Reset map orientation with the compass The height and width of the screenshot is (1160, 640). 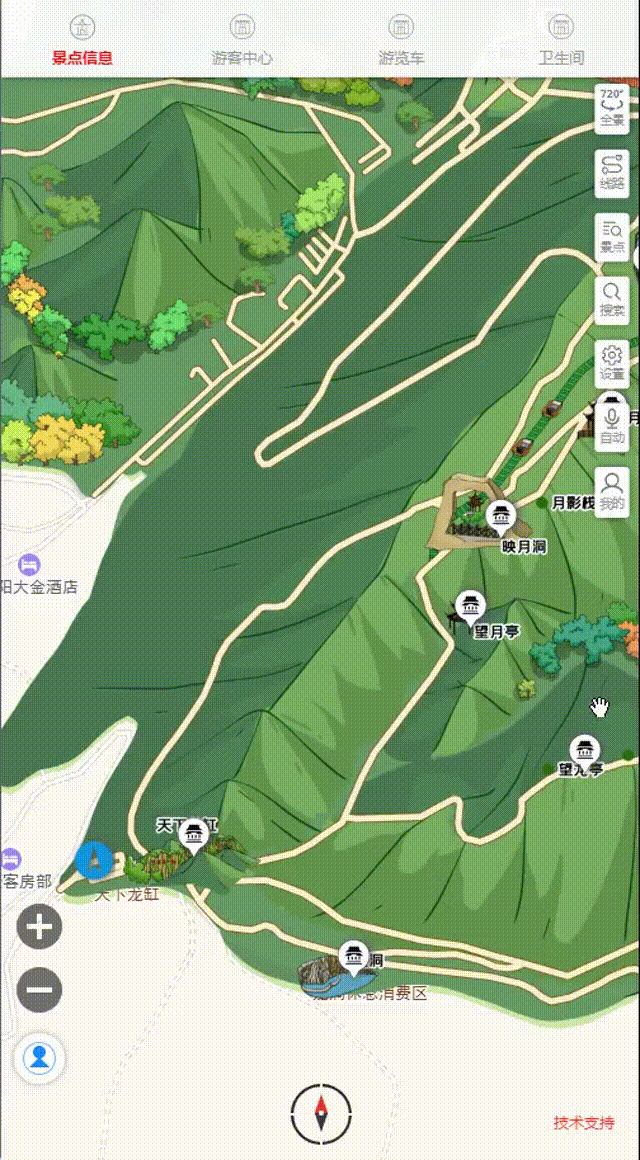tap(321, 1112)
